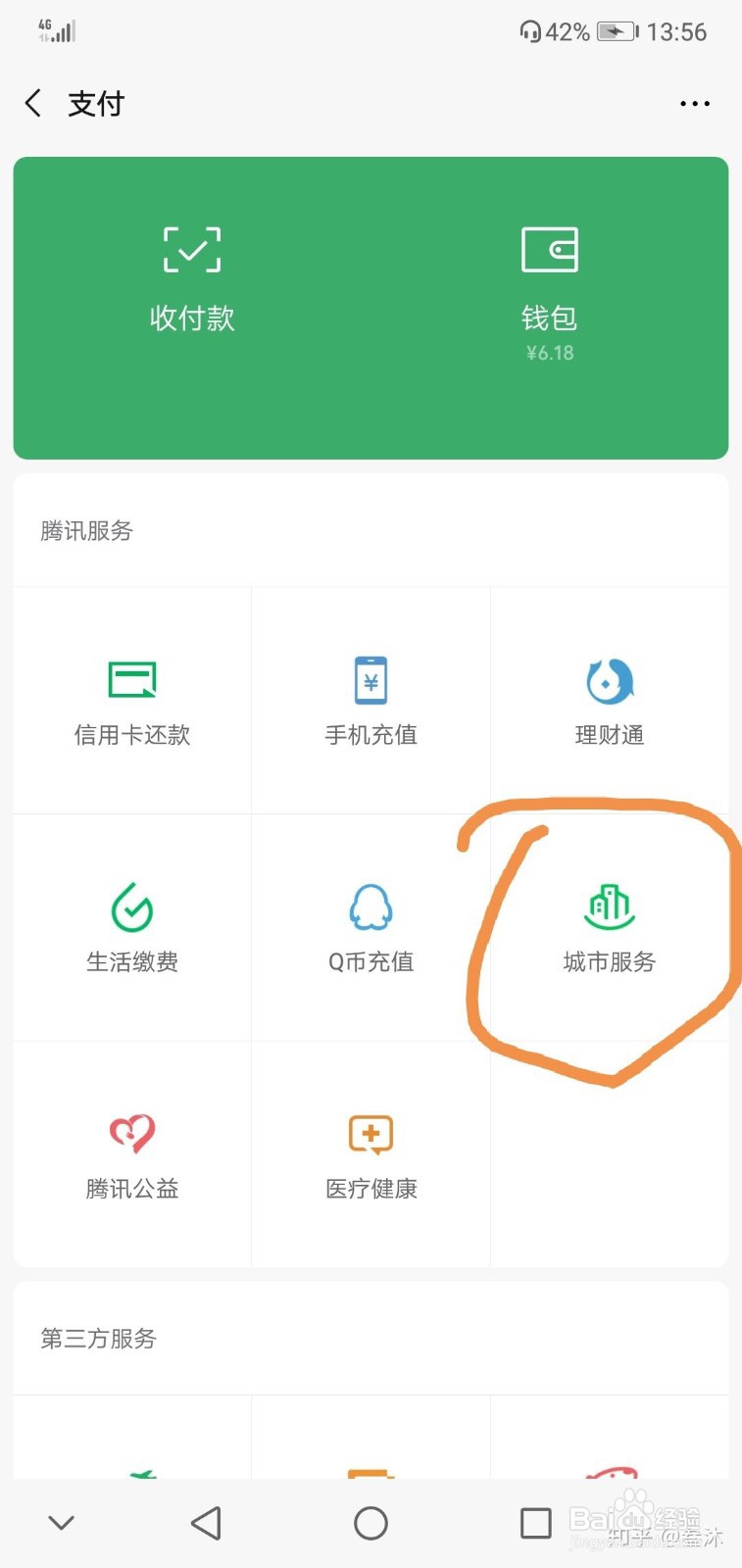Open the three-dot overflow menu
This screenshot has width=742, height=1568.
click(694, 103)
